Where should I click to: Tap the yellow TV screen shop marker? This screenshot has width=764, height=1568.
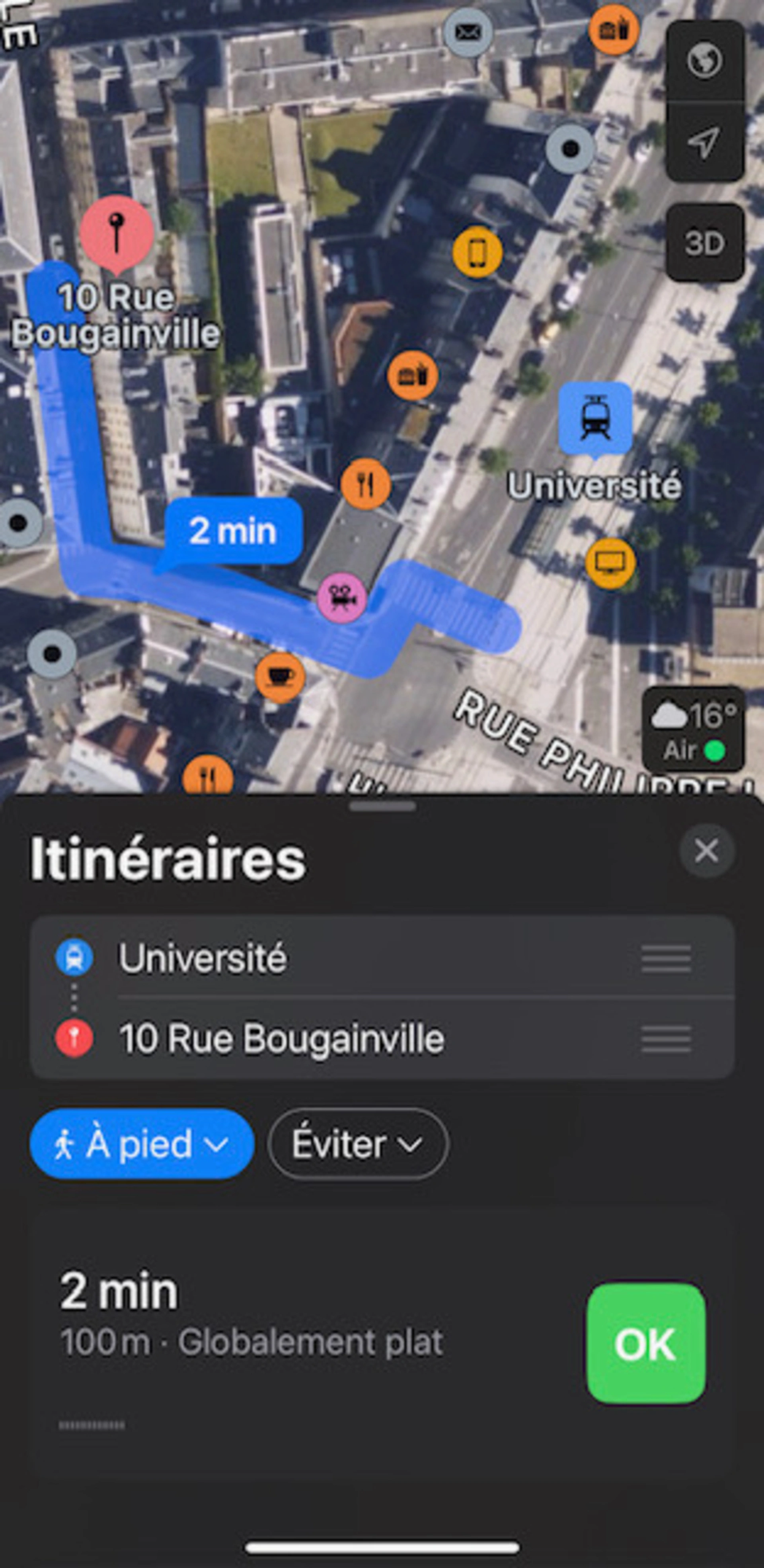click(x=611, y=563)
